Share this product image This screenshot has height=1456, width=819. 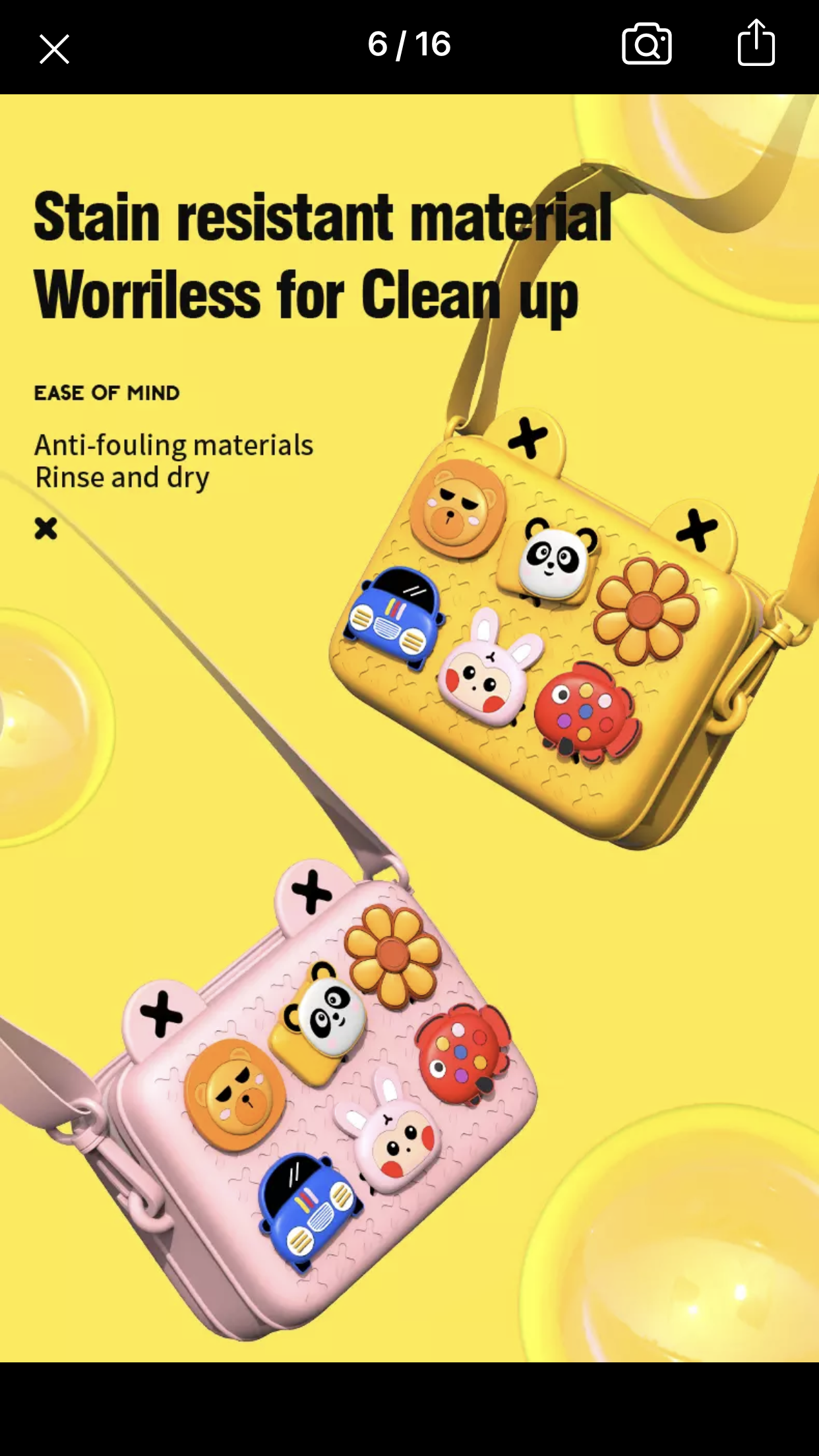click(756, 43)
